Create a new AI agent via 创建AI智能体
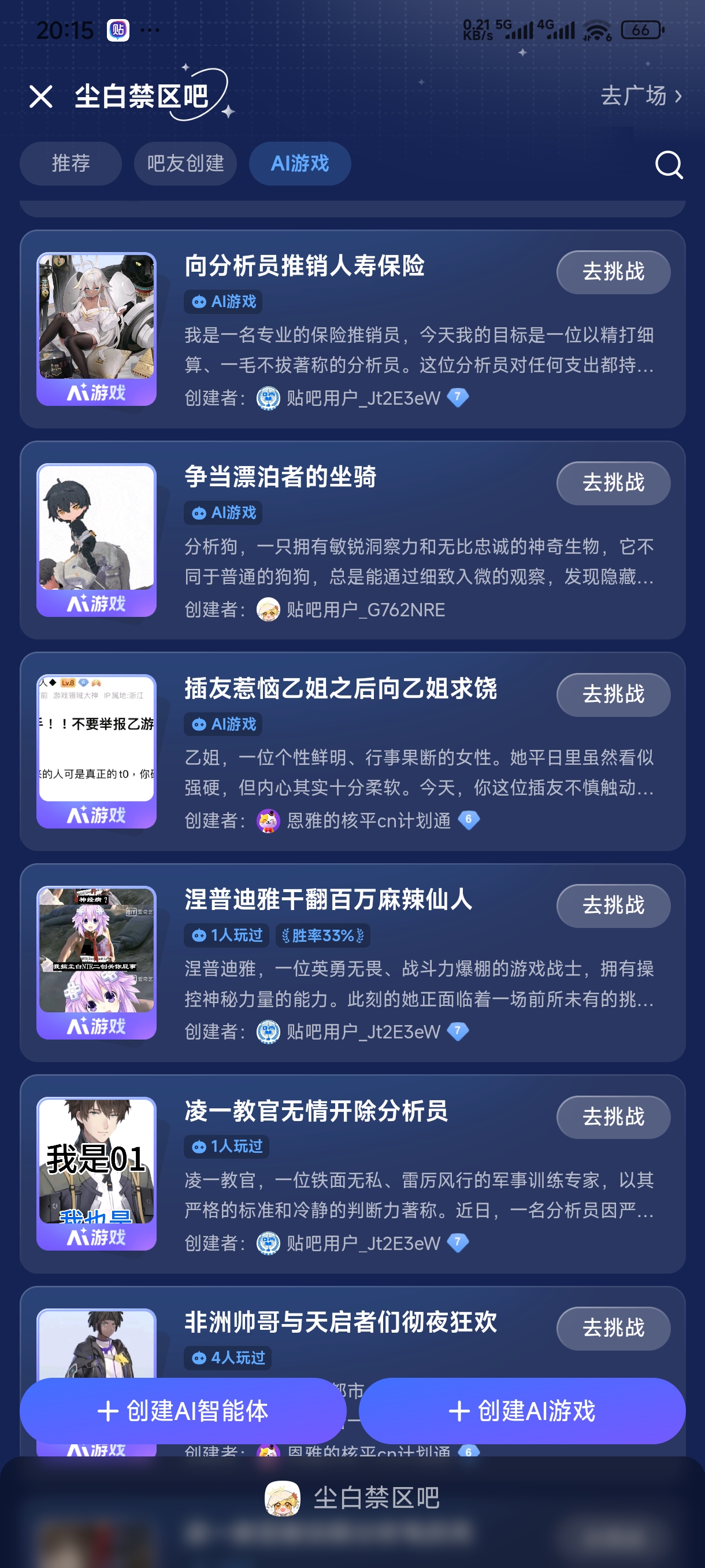The image size is (705, 1568). 183,1410
